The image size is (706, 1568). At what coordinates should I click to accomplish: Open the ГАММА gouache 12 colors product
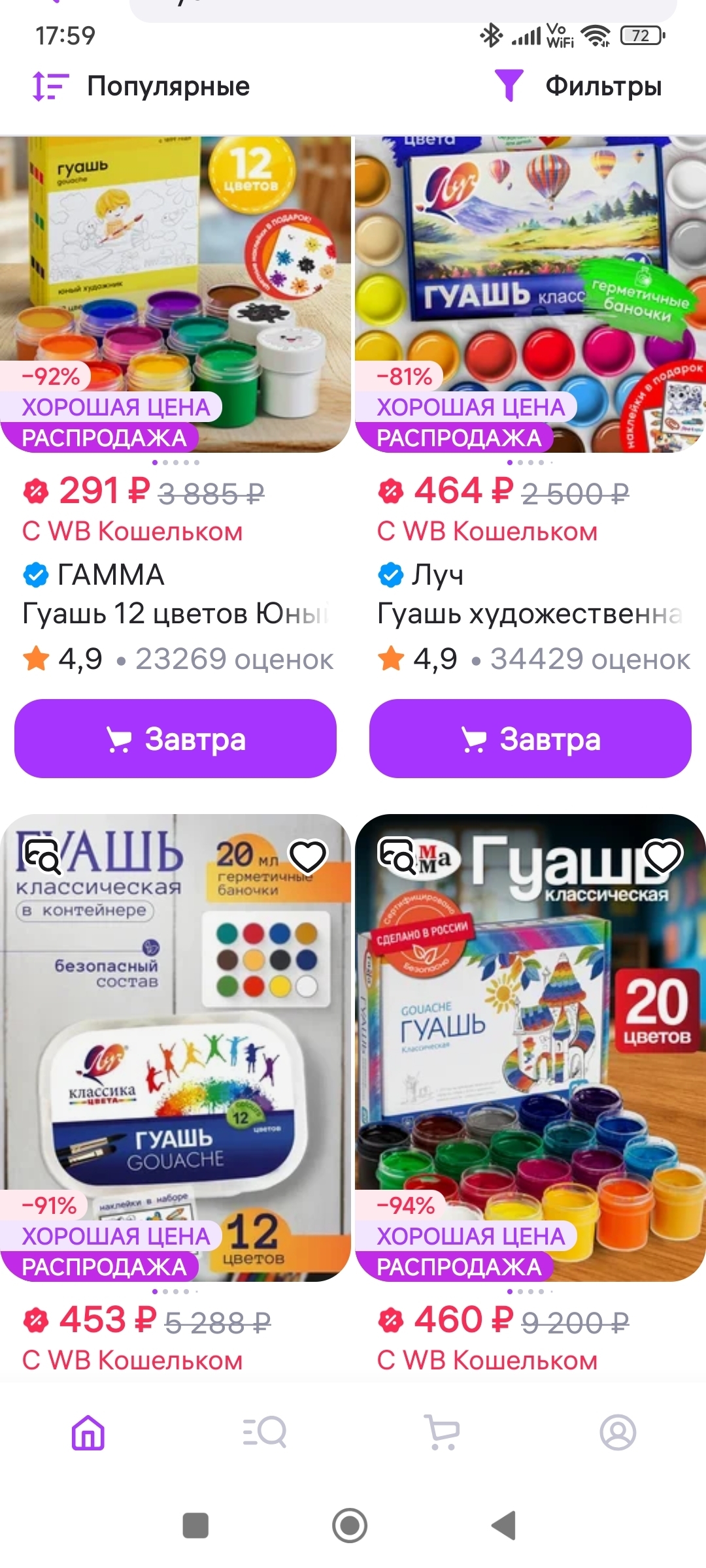click(x=175, y=294)
